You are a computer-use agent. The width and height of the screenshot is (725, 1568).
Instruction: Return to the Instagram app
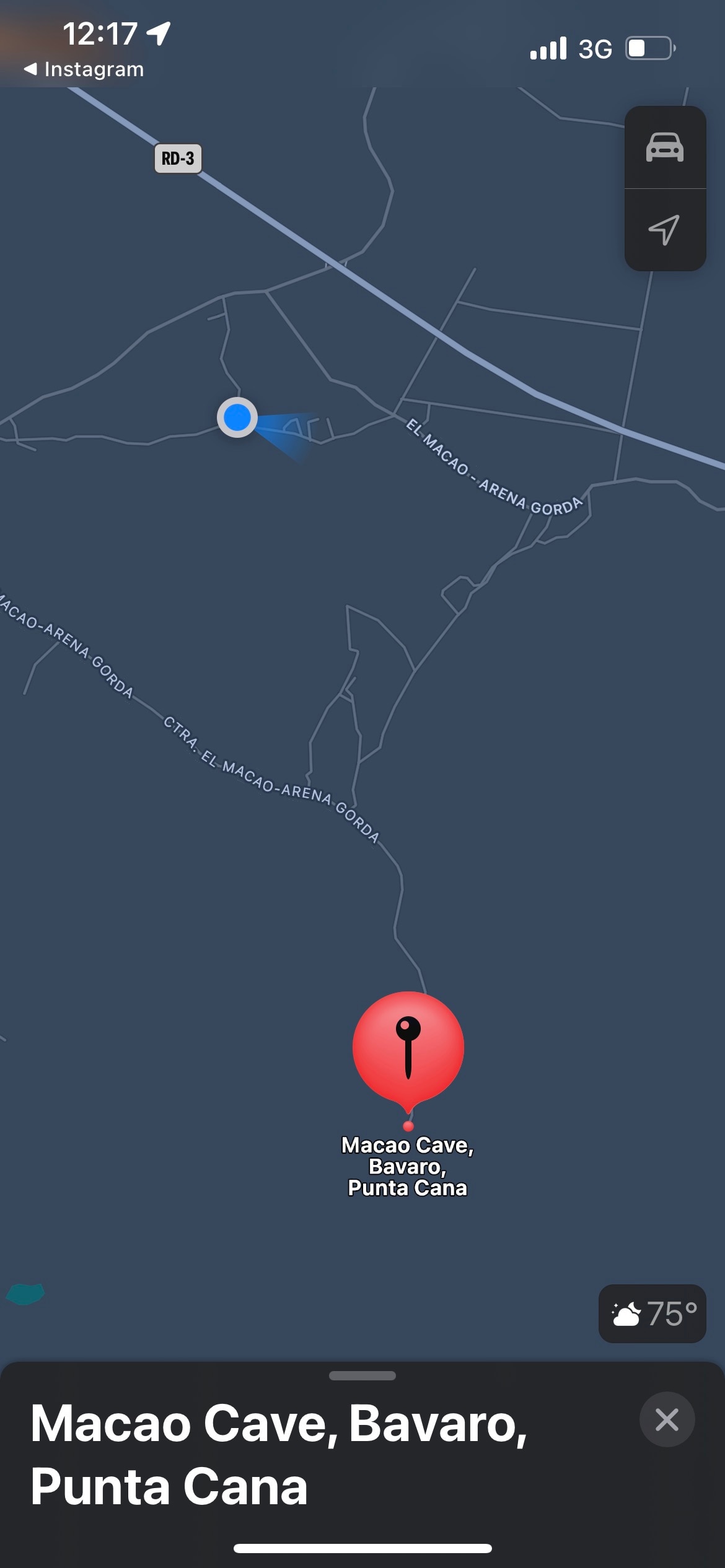(x=84, y=69)
